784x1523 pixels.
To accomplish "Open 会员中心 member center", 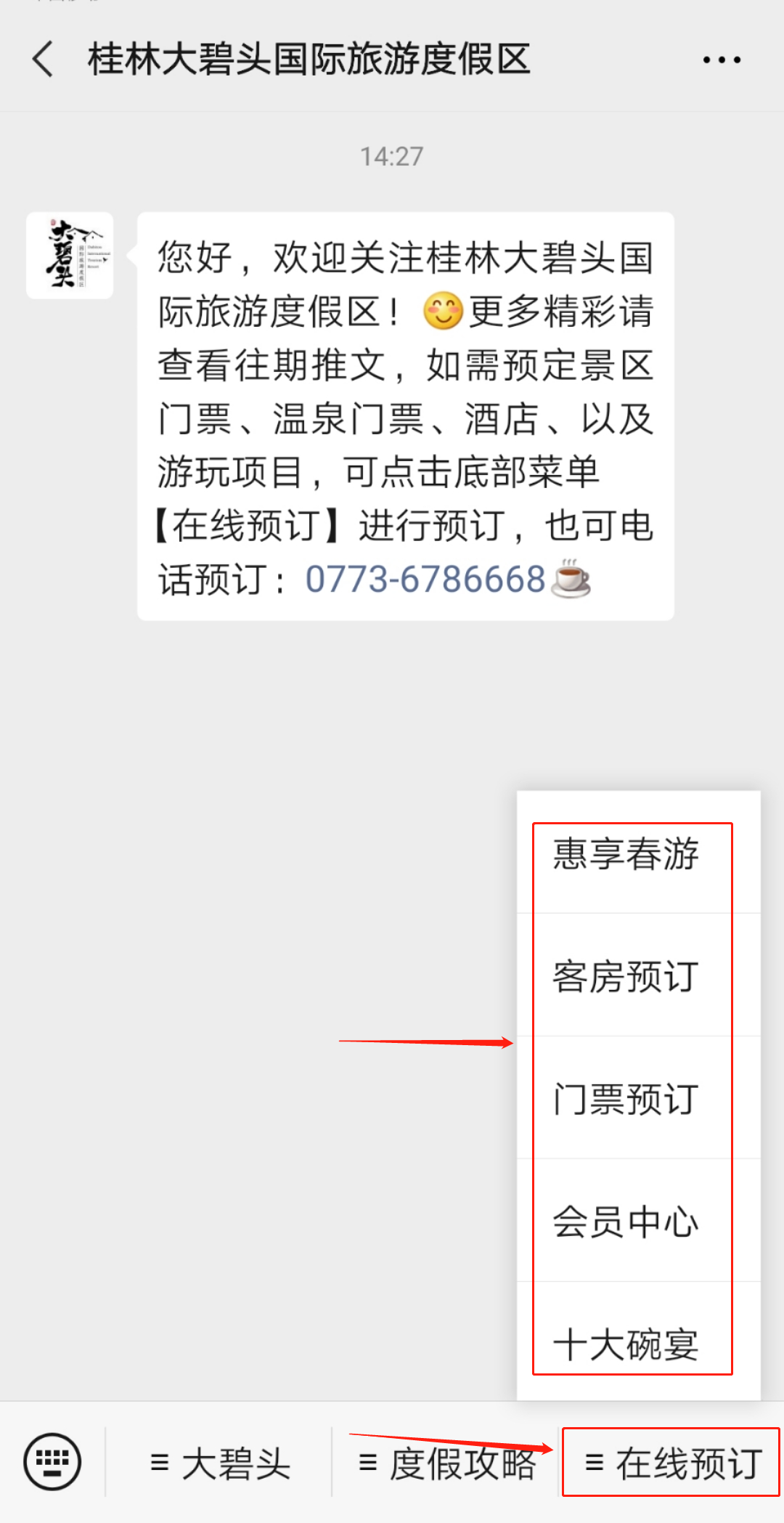I will pos(626,1222).
